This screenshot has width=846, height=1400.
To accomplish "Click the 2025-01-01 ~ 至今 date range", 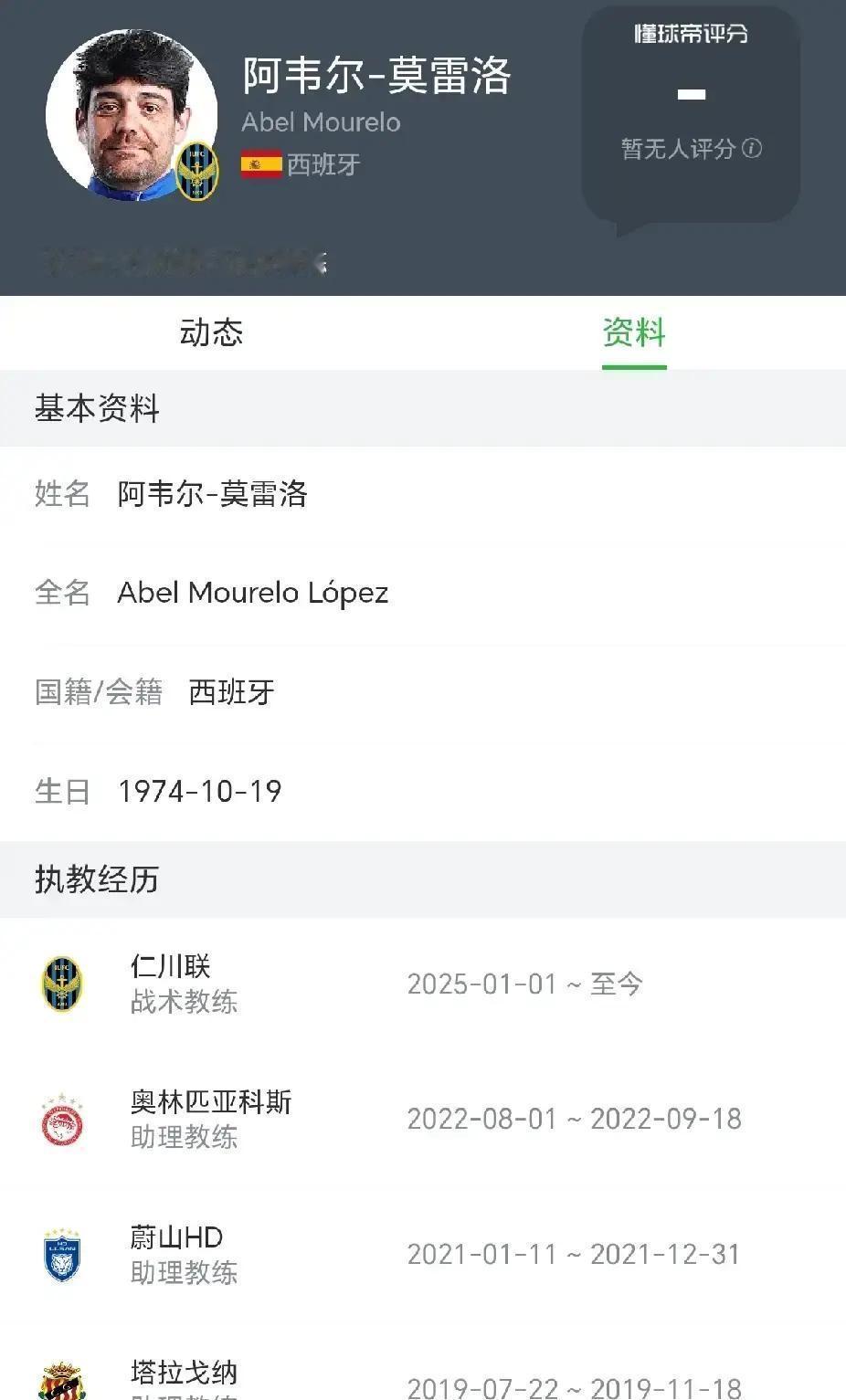I will pos(525,984).
